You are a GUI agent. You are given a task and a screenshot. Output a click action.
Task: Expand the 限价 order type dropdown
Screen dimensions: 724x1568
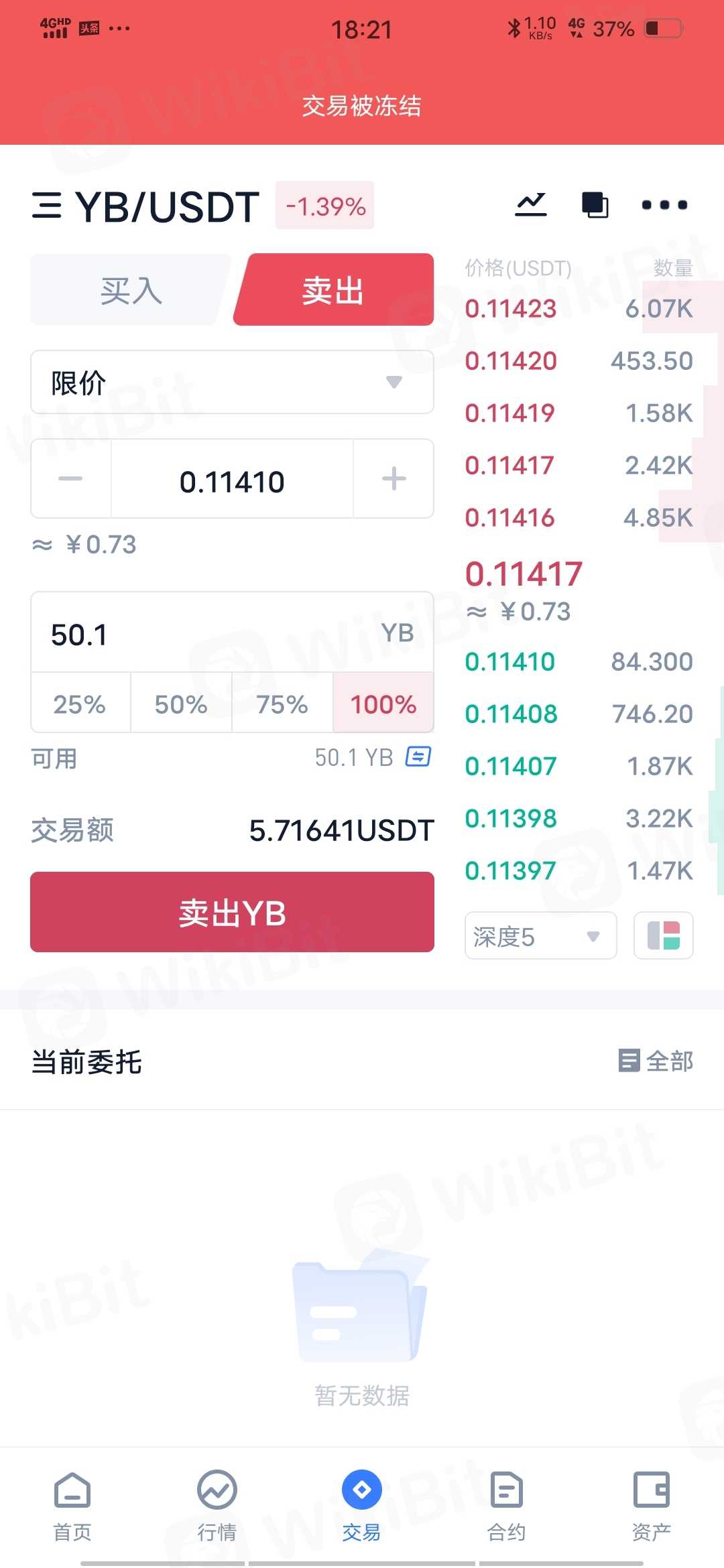[232, 382]
